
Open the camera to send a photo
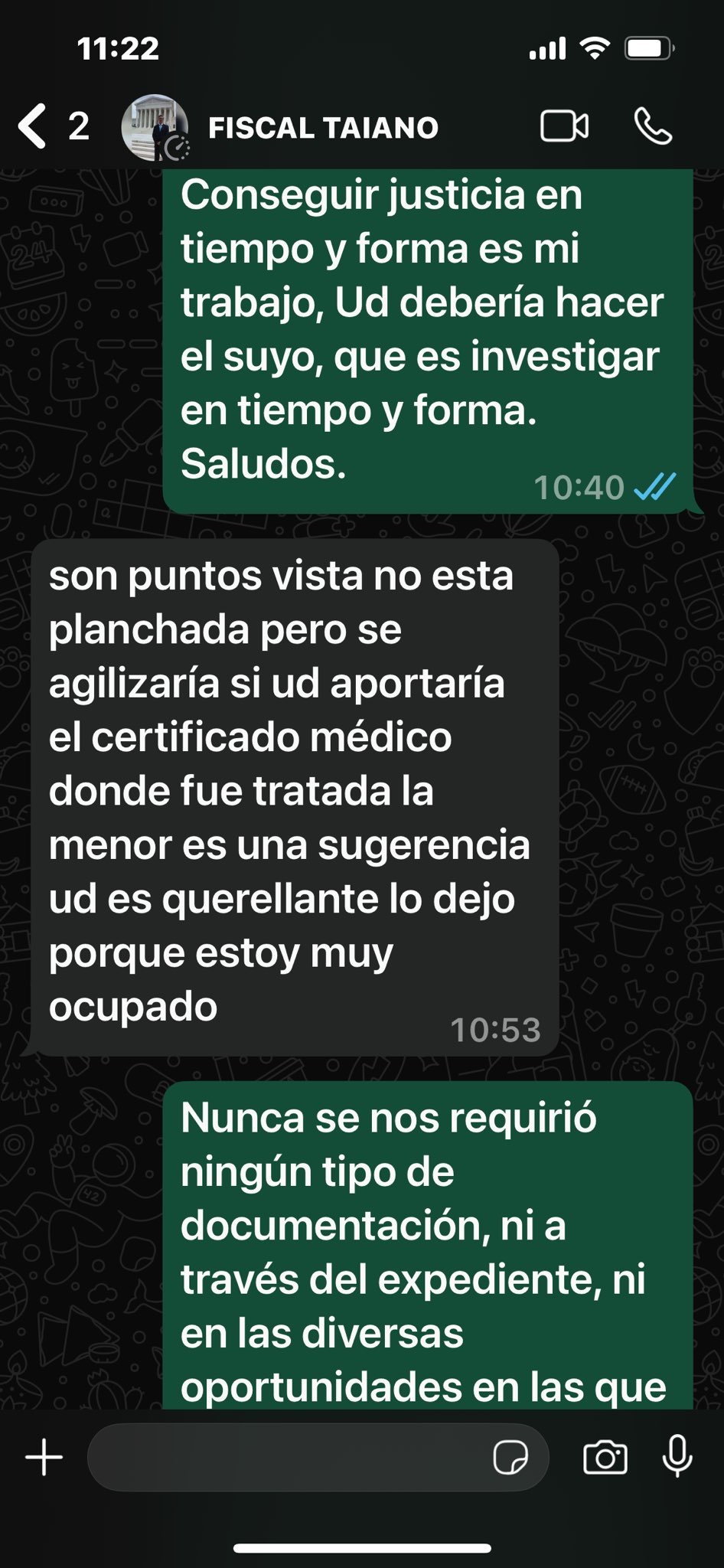[x=605, y=1457]
